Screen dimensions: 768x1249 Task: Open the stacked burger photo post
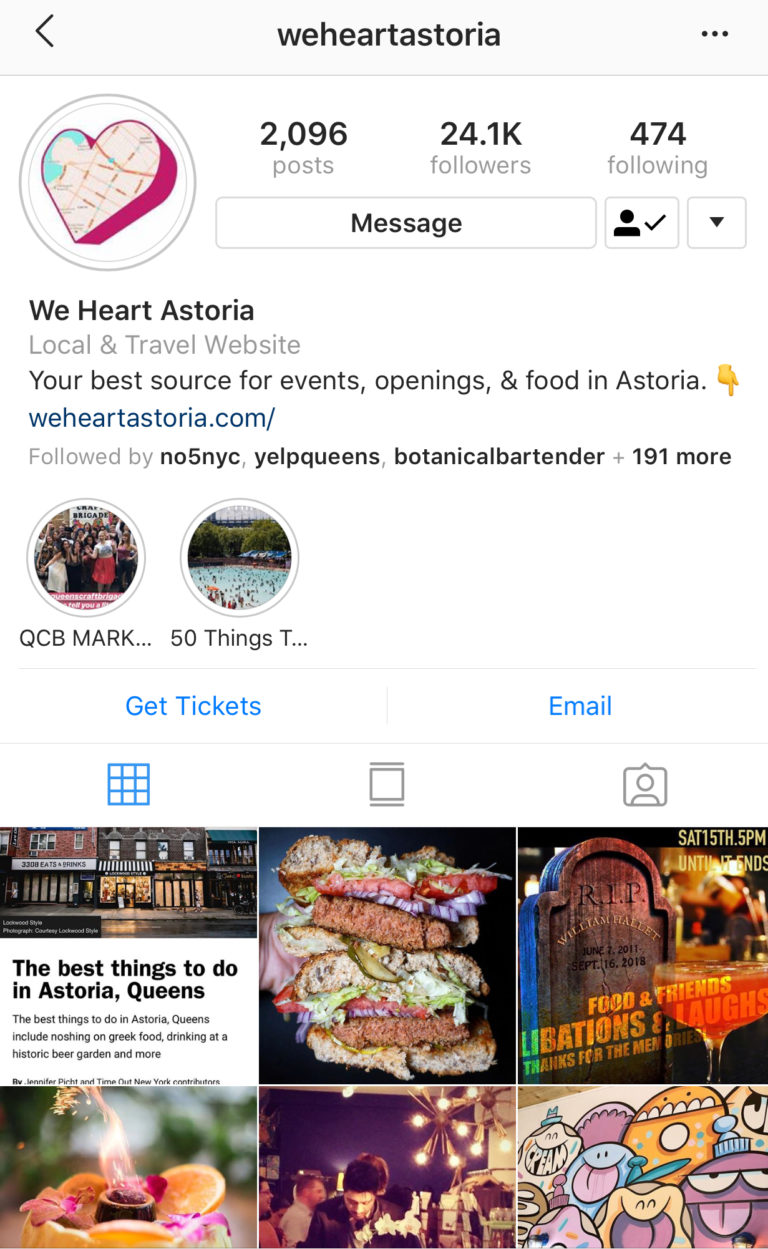pyautogui.click(x=387, y=955)
